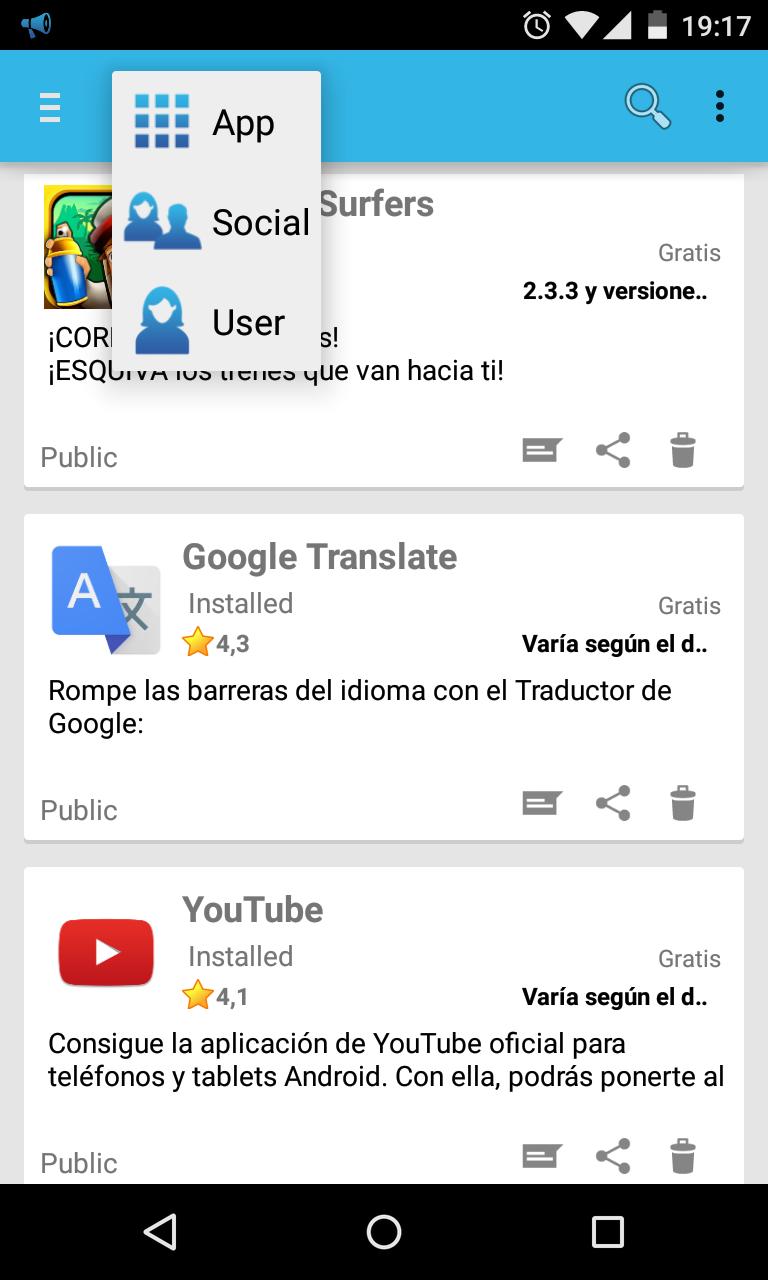Screen dimensions: 768x1280
Task: Toggle Public status for Subway Surfers
Action: click(x=79, y=457)
